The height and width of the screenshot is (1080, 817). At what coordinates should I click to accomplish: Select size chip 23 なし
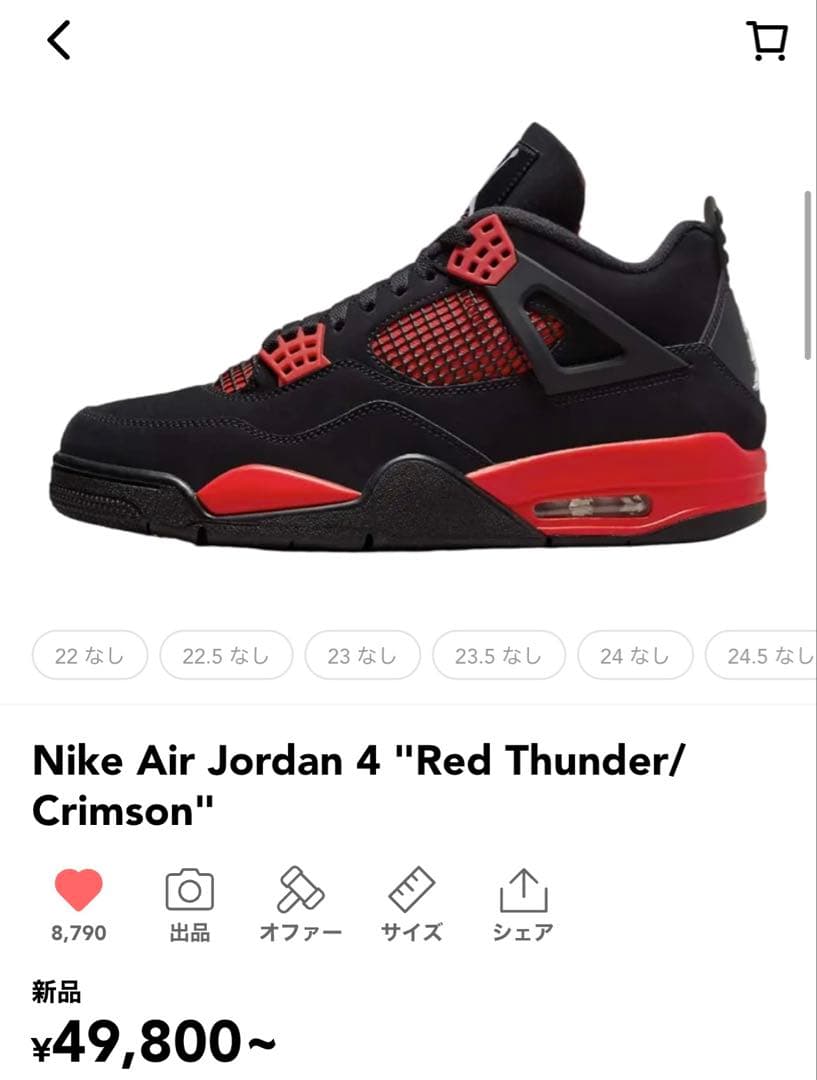click(x=361, y=655)
